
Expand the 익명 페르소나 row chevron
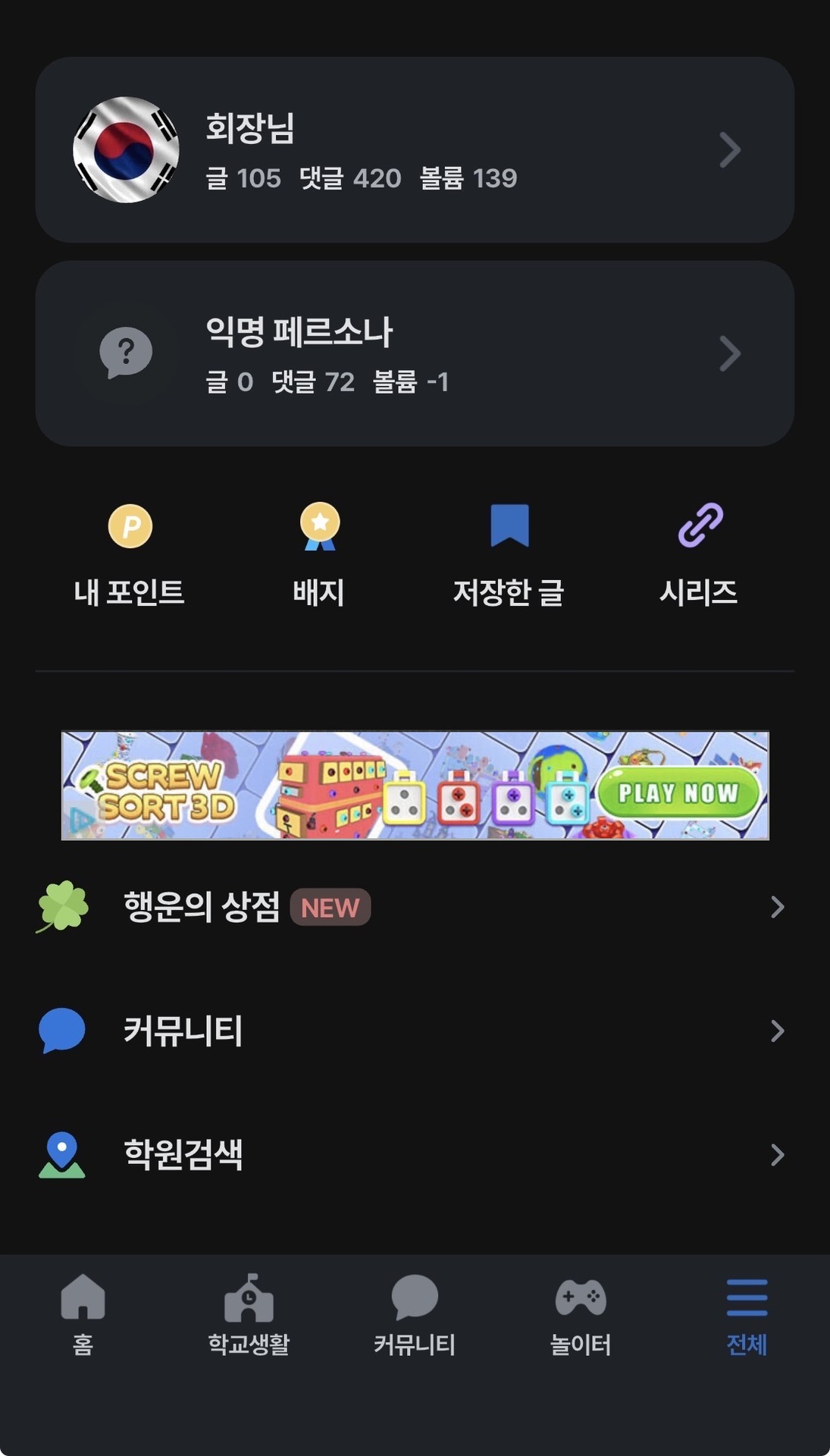730,353
